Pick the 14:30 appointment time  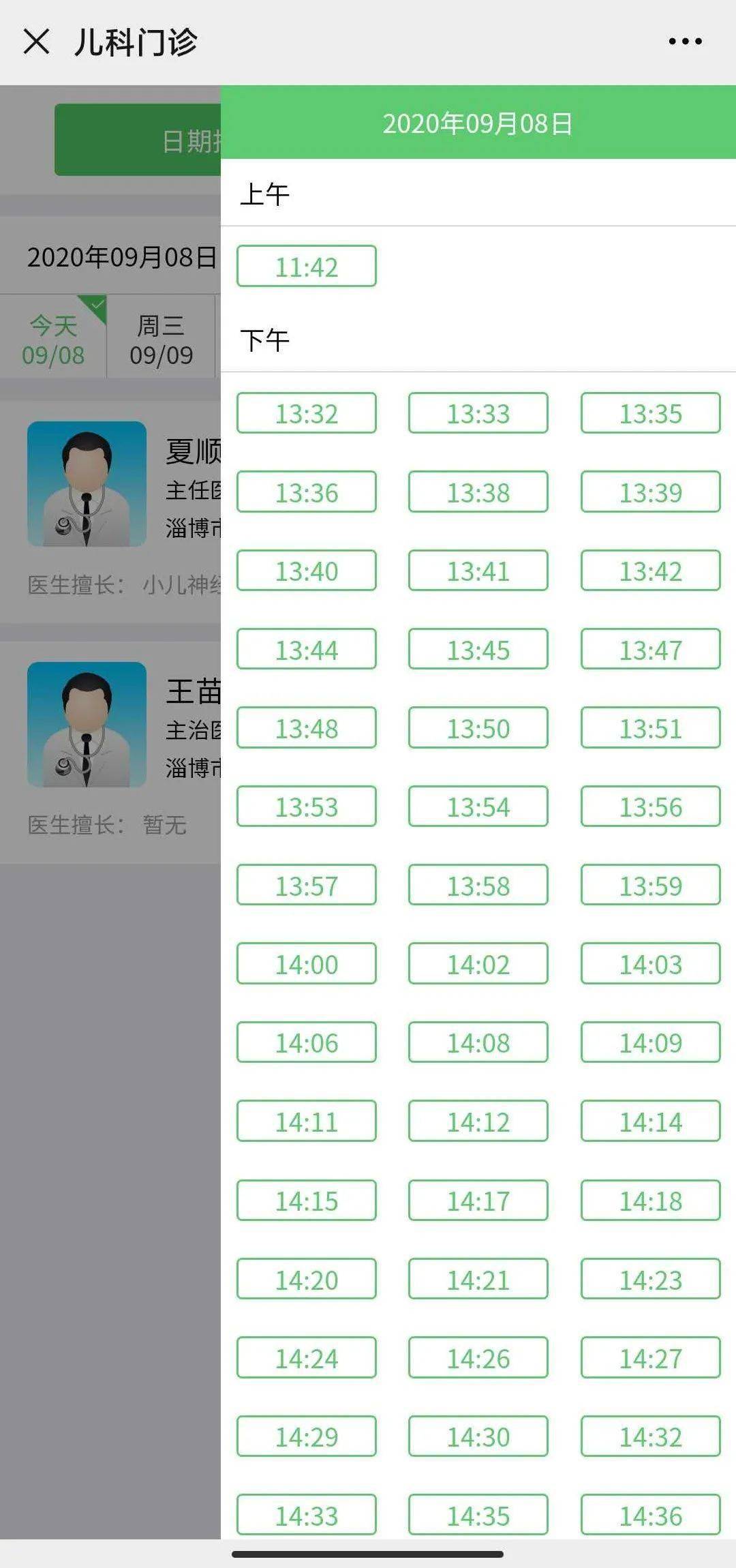478,1436
